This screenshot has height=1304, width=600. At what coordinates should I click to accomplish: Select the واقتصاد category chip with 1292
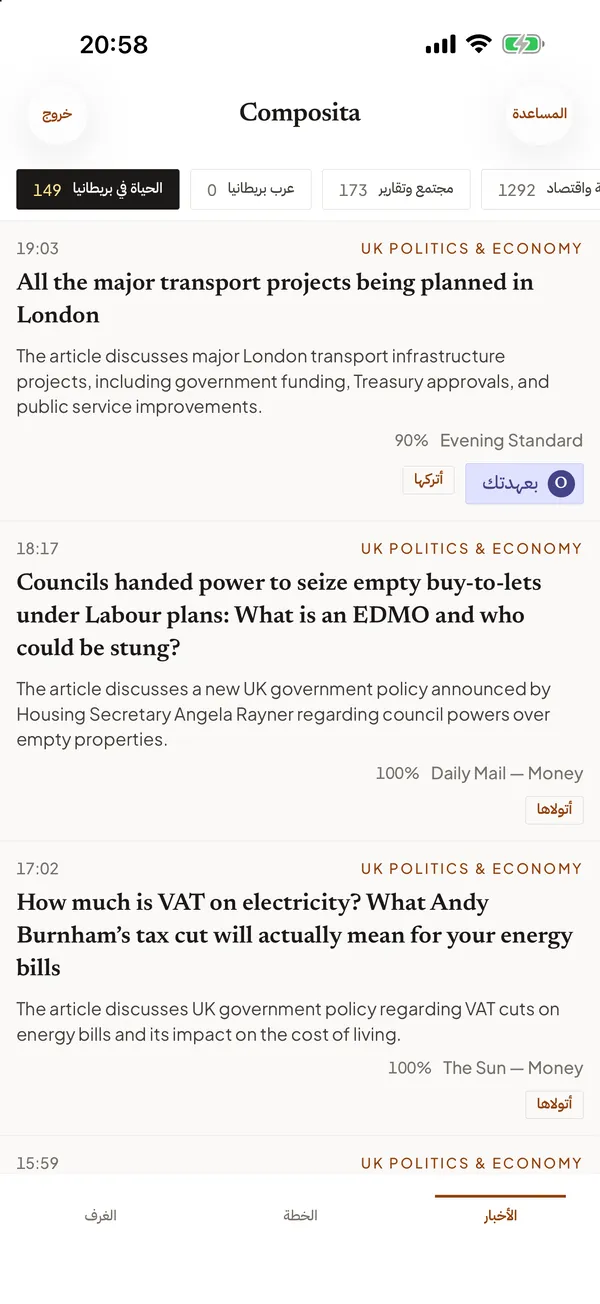tap(541, 189)
